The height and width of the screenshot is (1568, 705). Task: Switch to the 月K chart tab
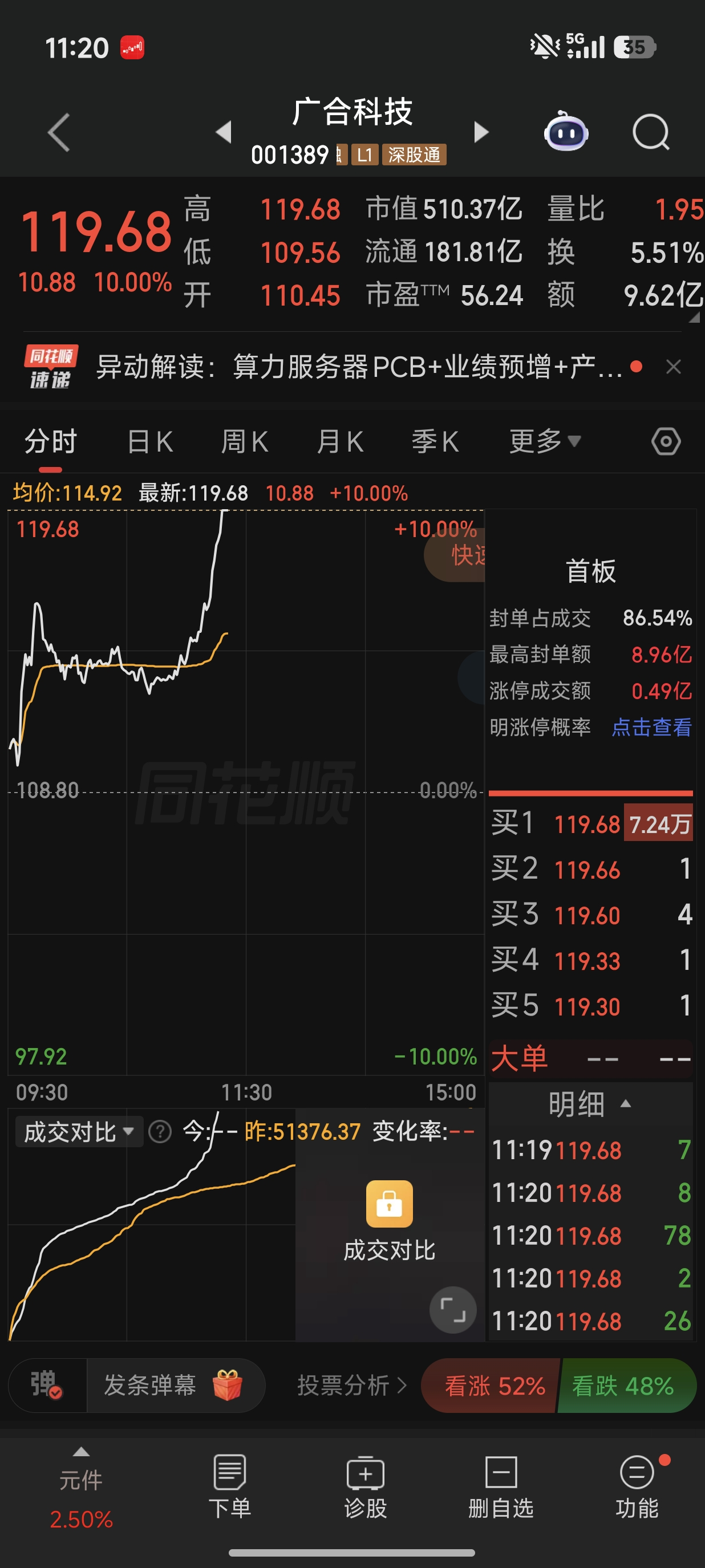point(340,442)
